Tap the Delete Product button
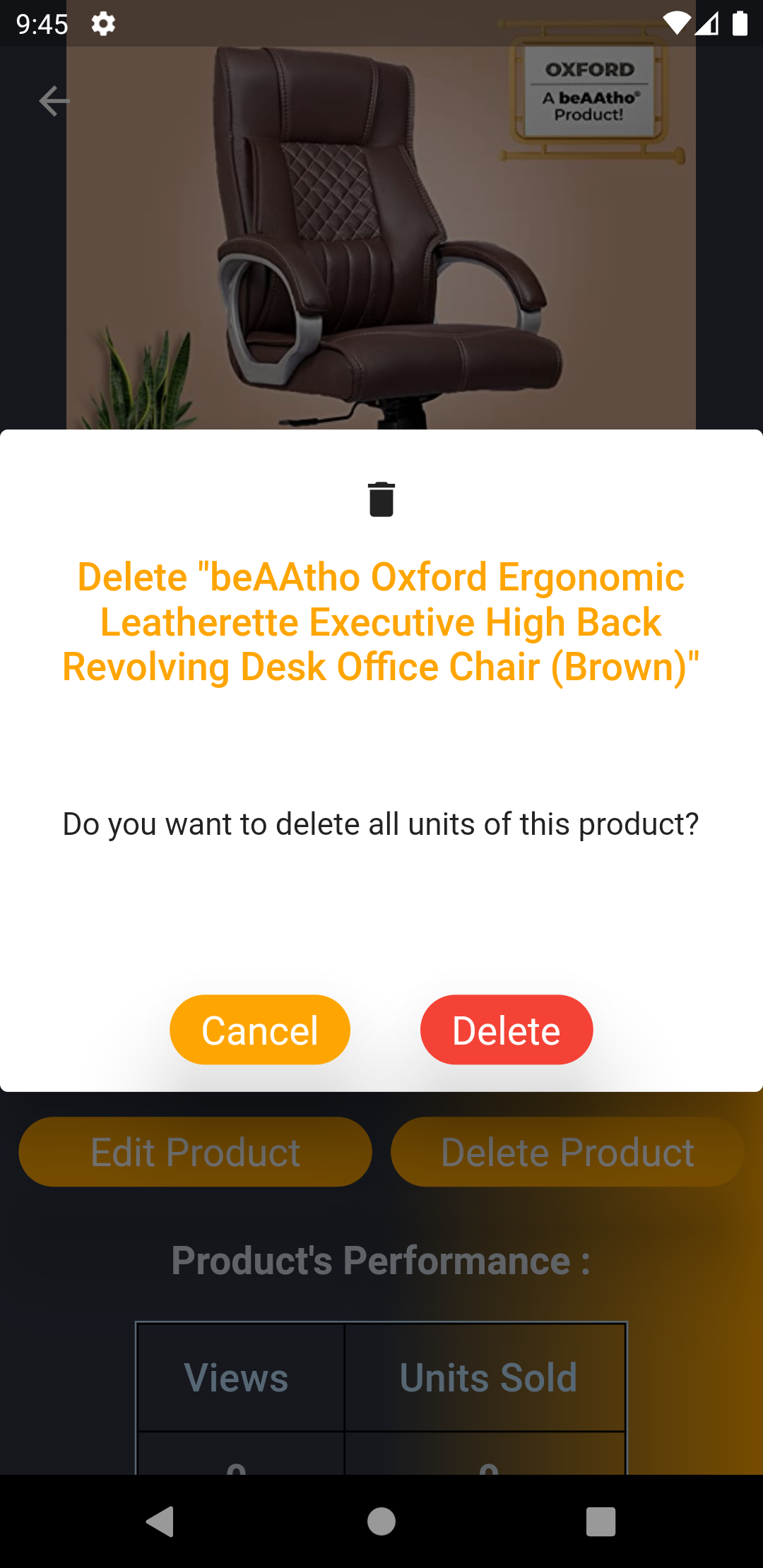The image size is (763, 1568). pos(567,1151)
